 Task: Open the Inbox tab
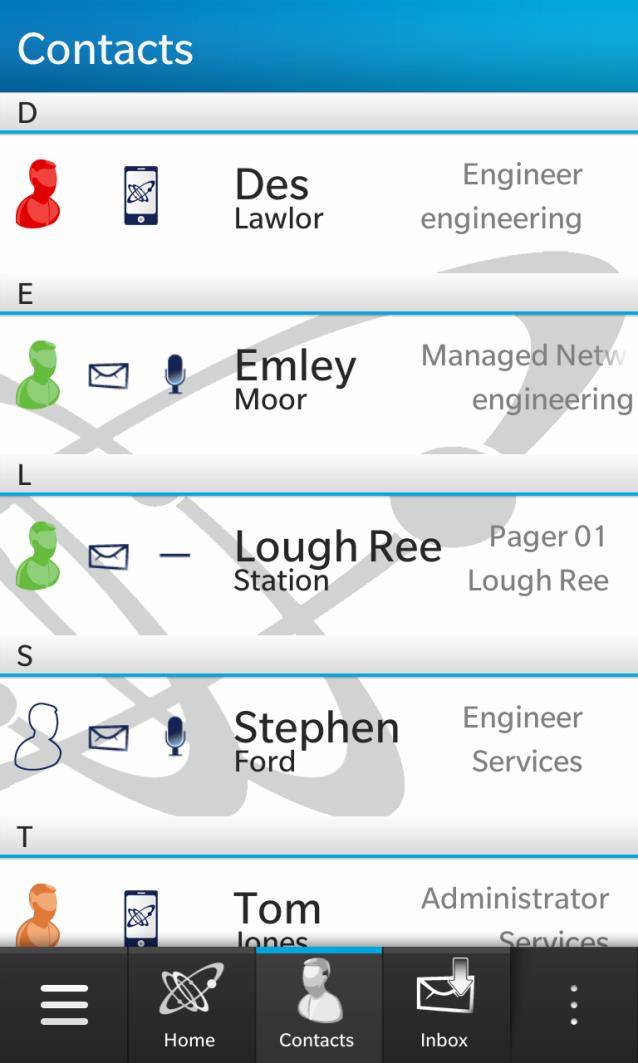tap(445, 1005)
